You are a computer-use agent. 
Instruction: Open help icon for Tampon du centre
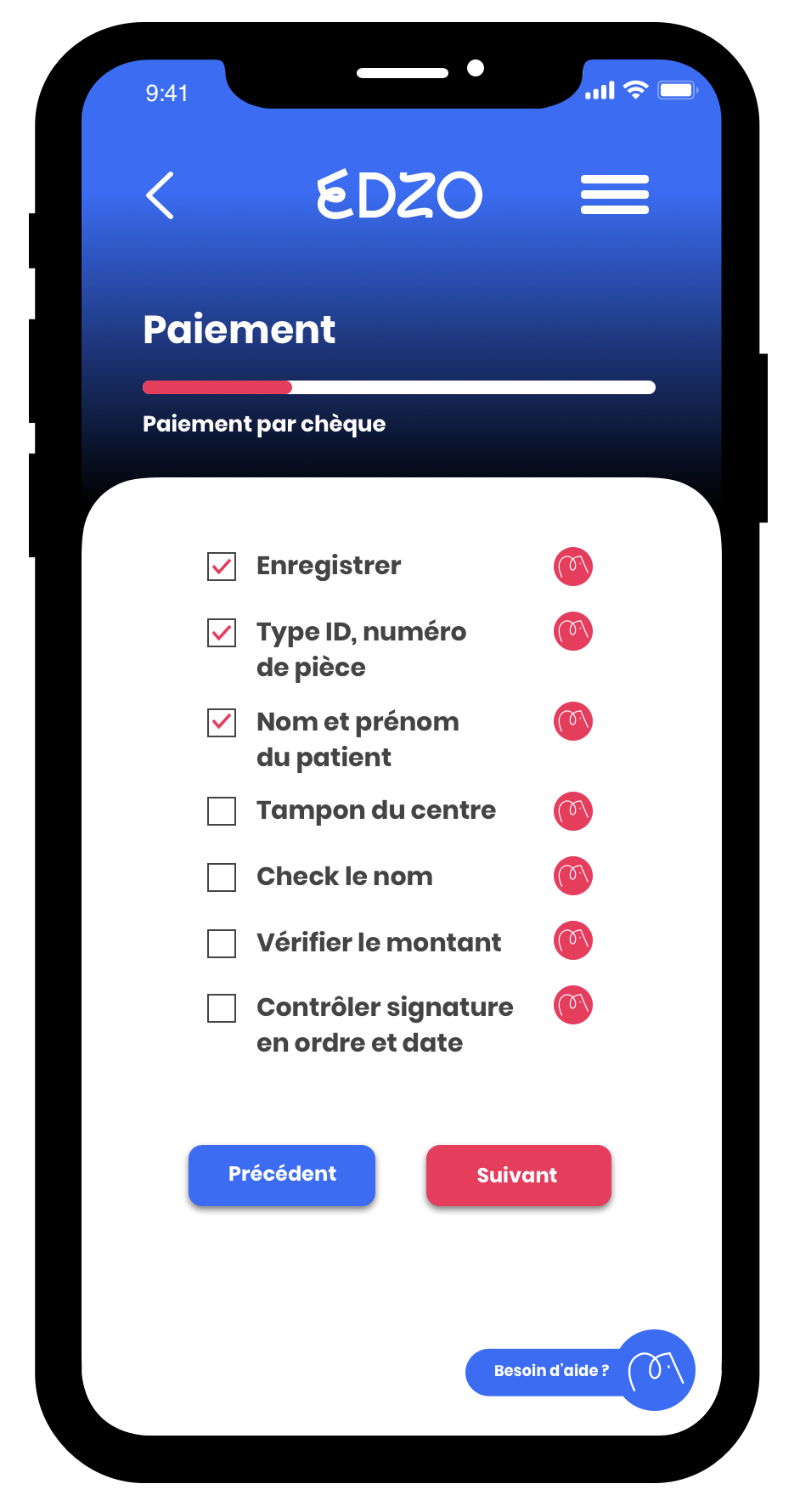point(573,811)
